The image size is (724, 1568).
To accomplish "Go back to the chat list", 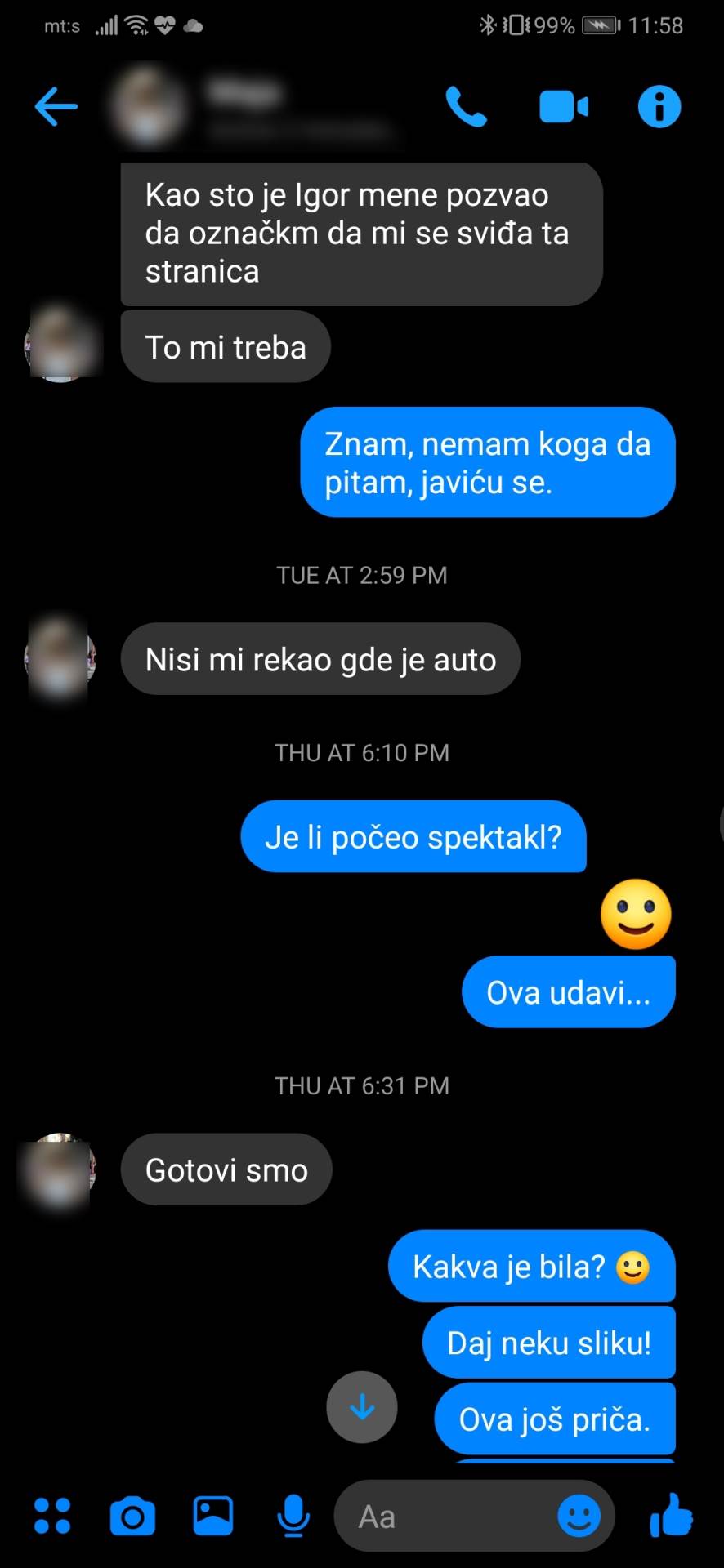I will pos(54,106).
